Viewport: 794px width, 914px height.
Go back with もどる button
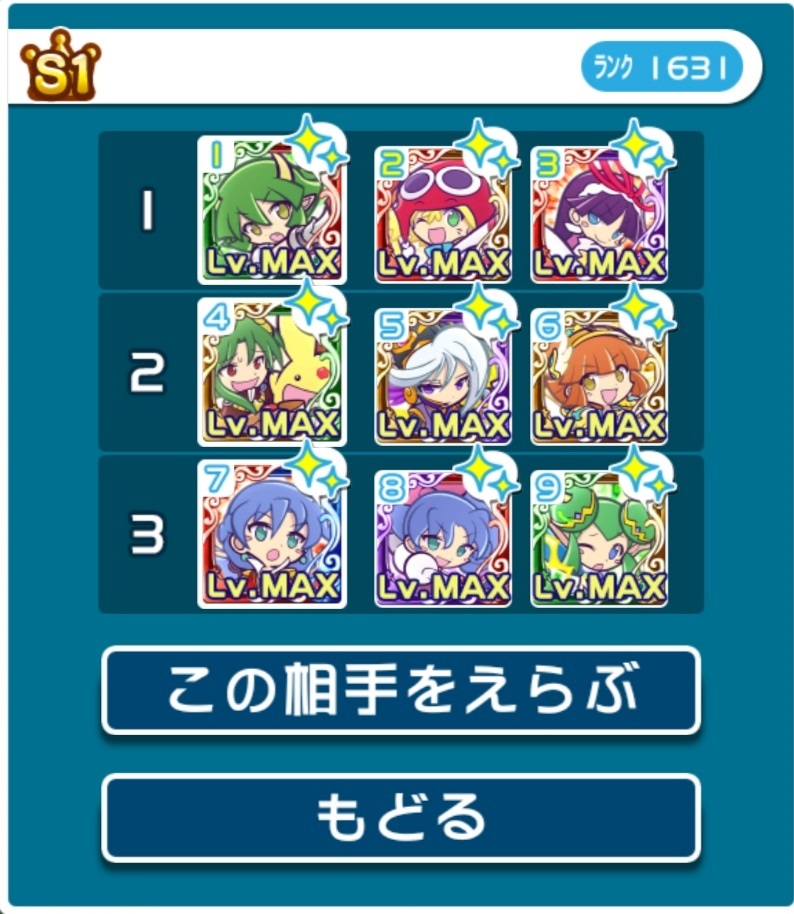pyautogui.click(x=401, y=817)
